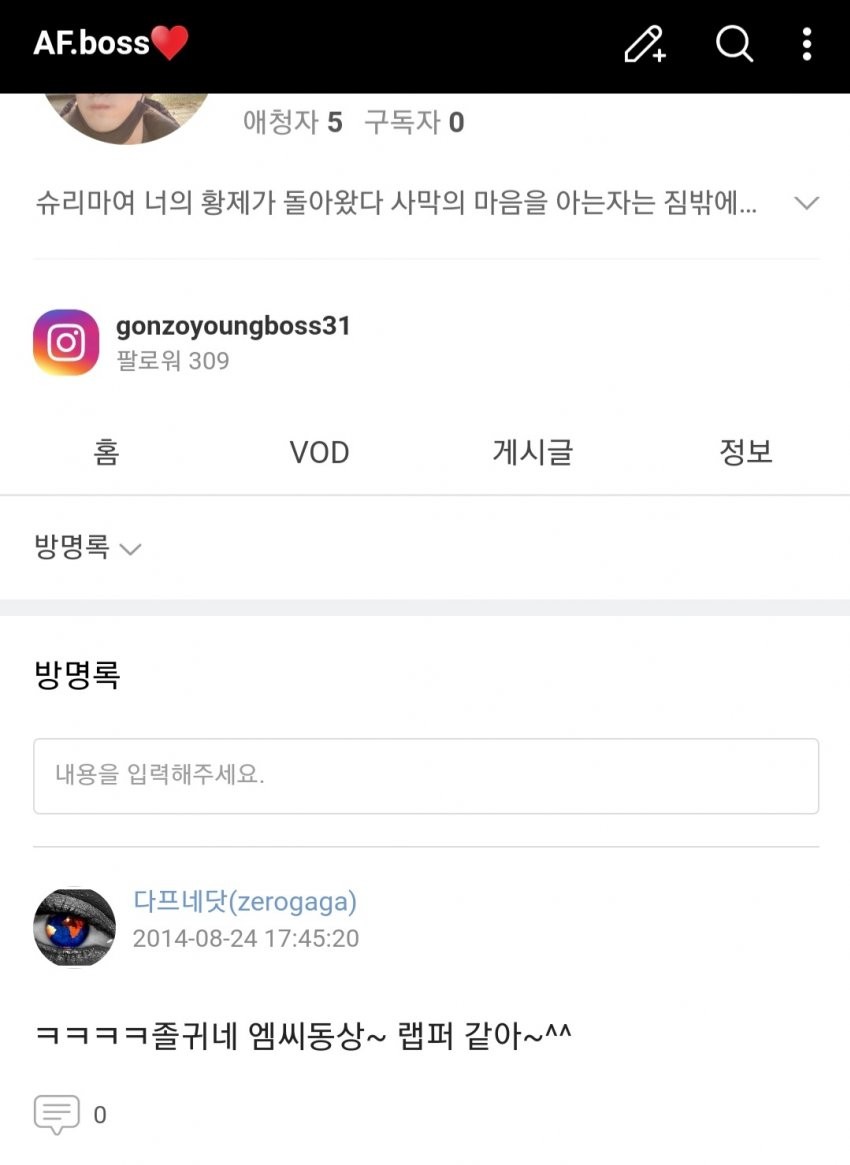Switch to the 정보 tab
This screenshot has height=1165, width=850.
745,452
